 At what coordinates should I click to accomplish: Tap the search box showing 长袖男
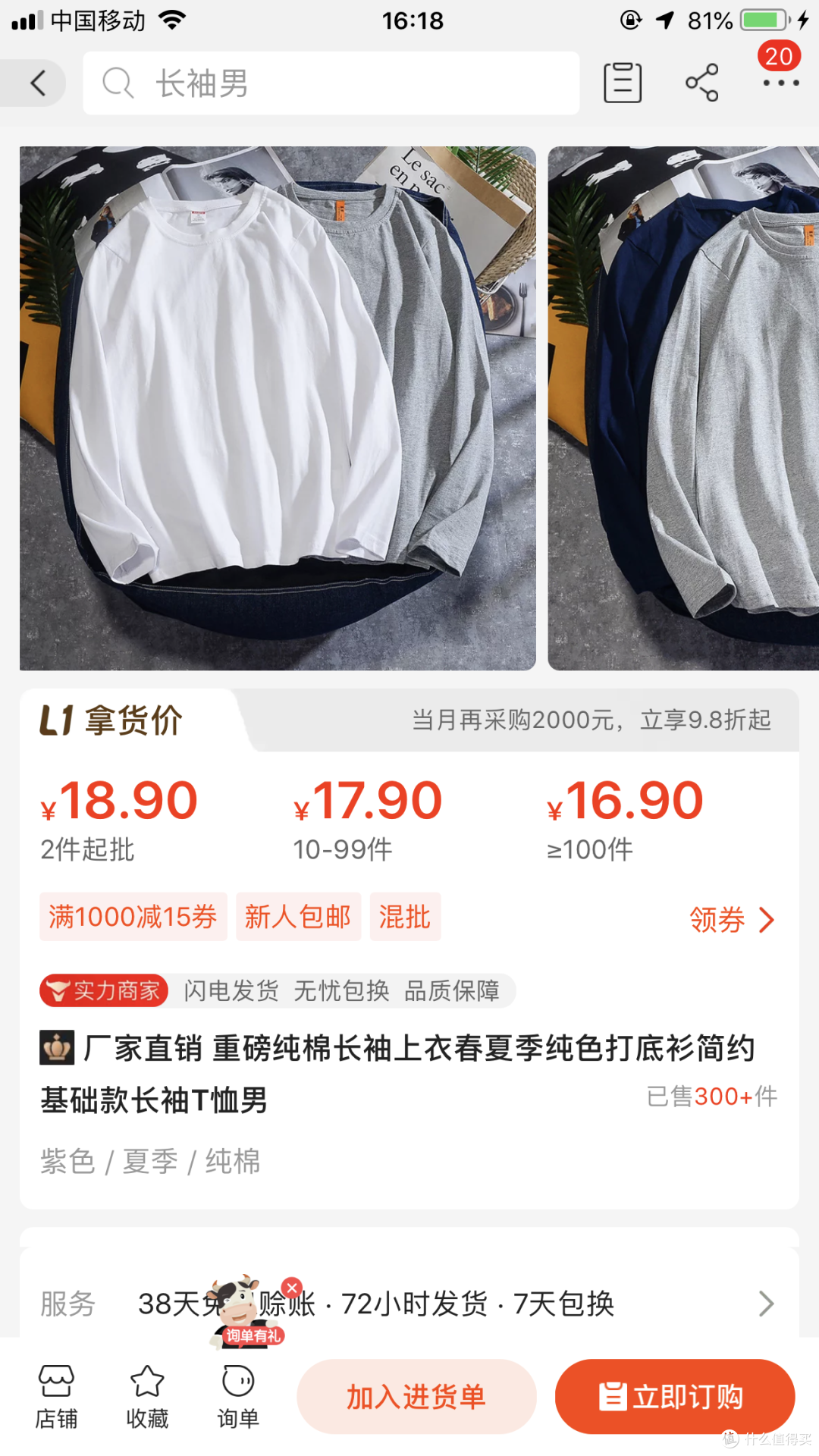(331, 83)
